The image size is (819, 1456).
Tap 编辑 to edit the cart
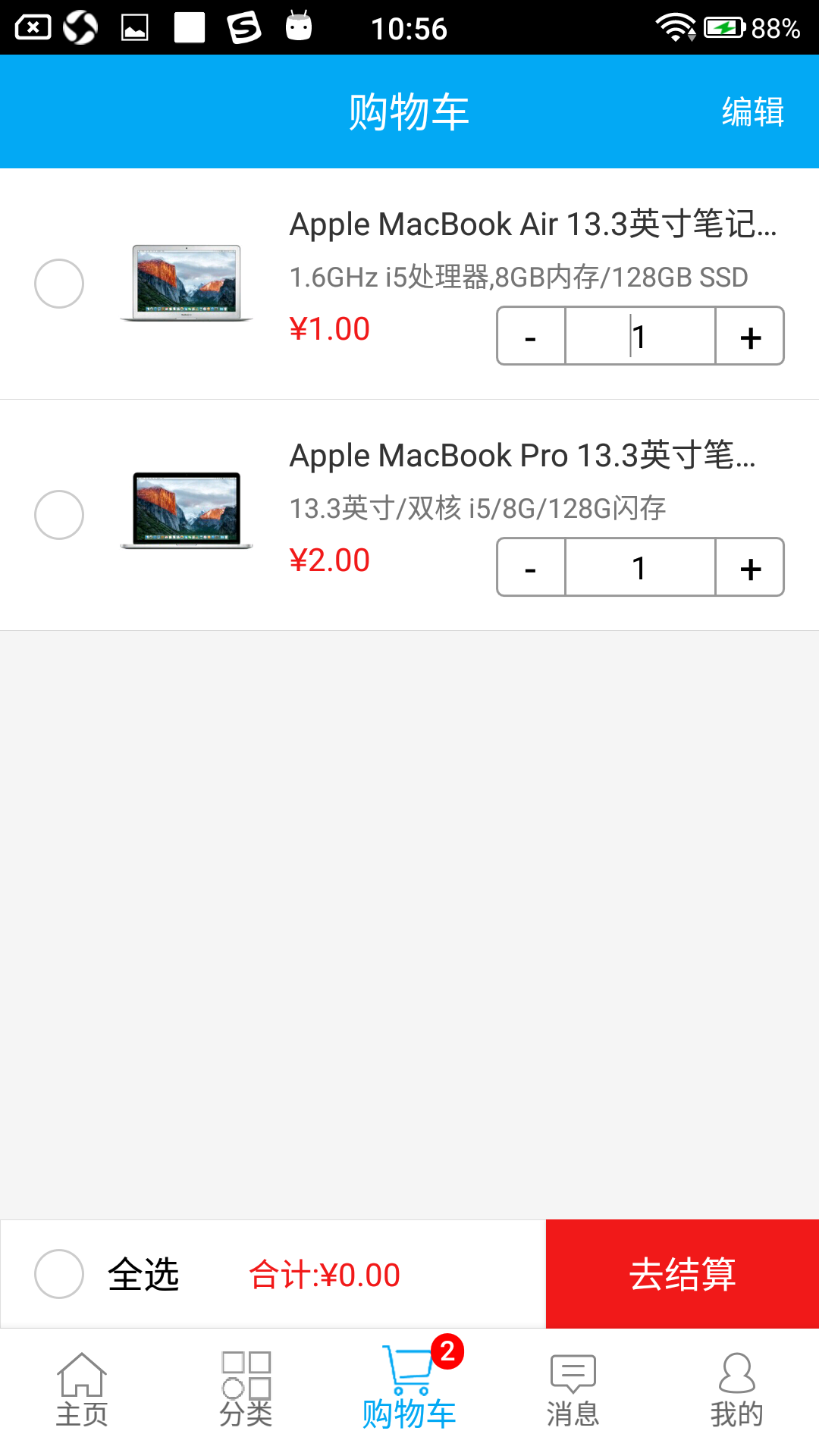click(752, 112)
